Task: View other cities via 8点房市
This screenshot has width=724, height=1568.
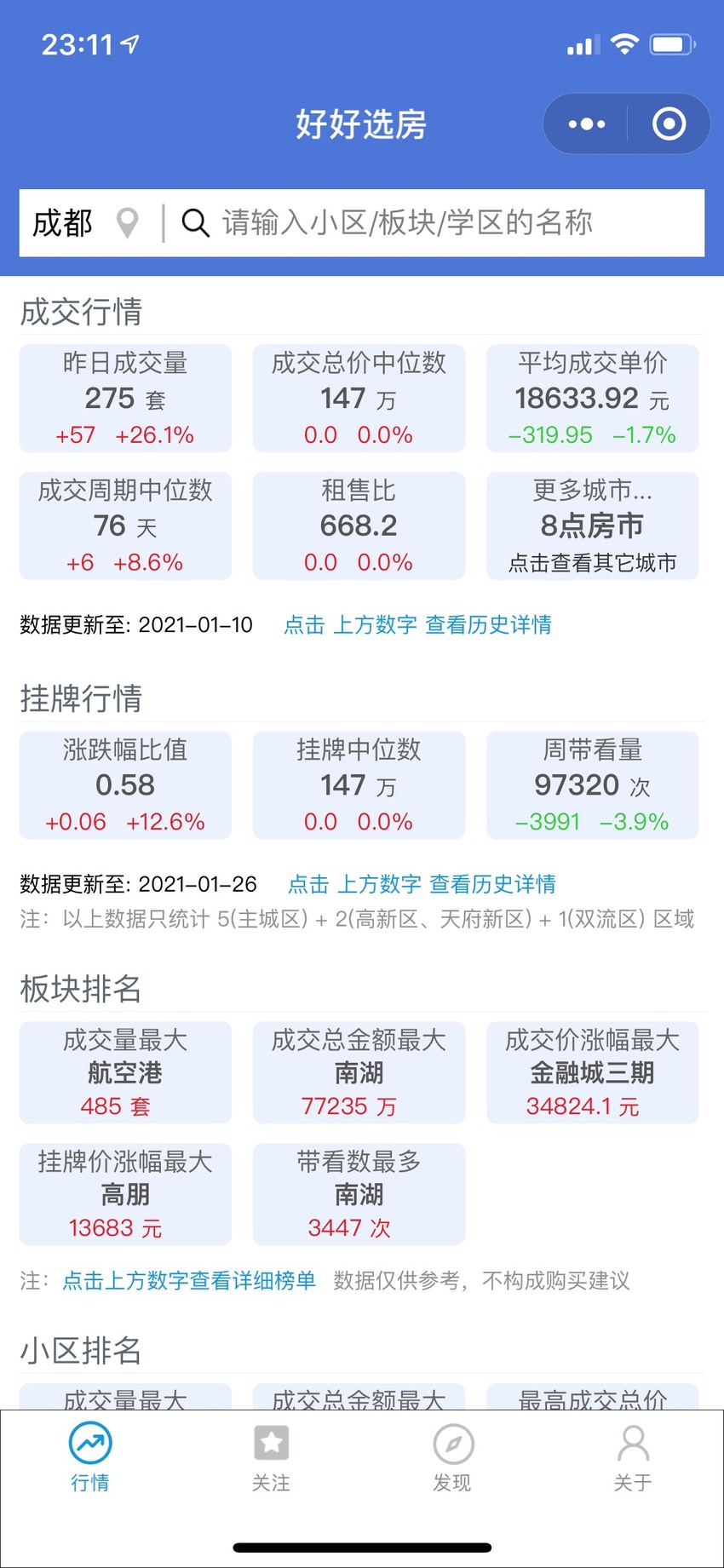Action: pyautogui.click(x=593, y=526)
